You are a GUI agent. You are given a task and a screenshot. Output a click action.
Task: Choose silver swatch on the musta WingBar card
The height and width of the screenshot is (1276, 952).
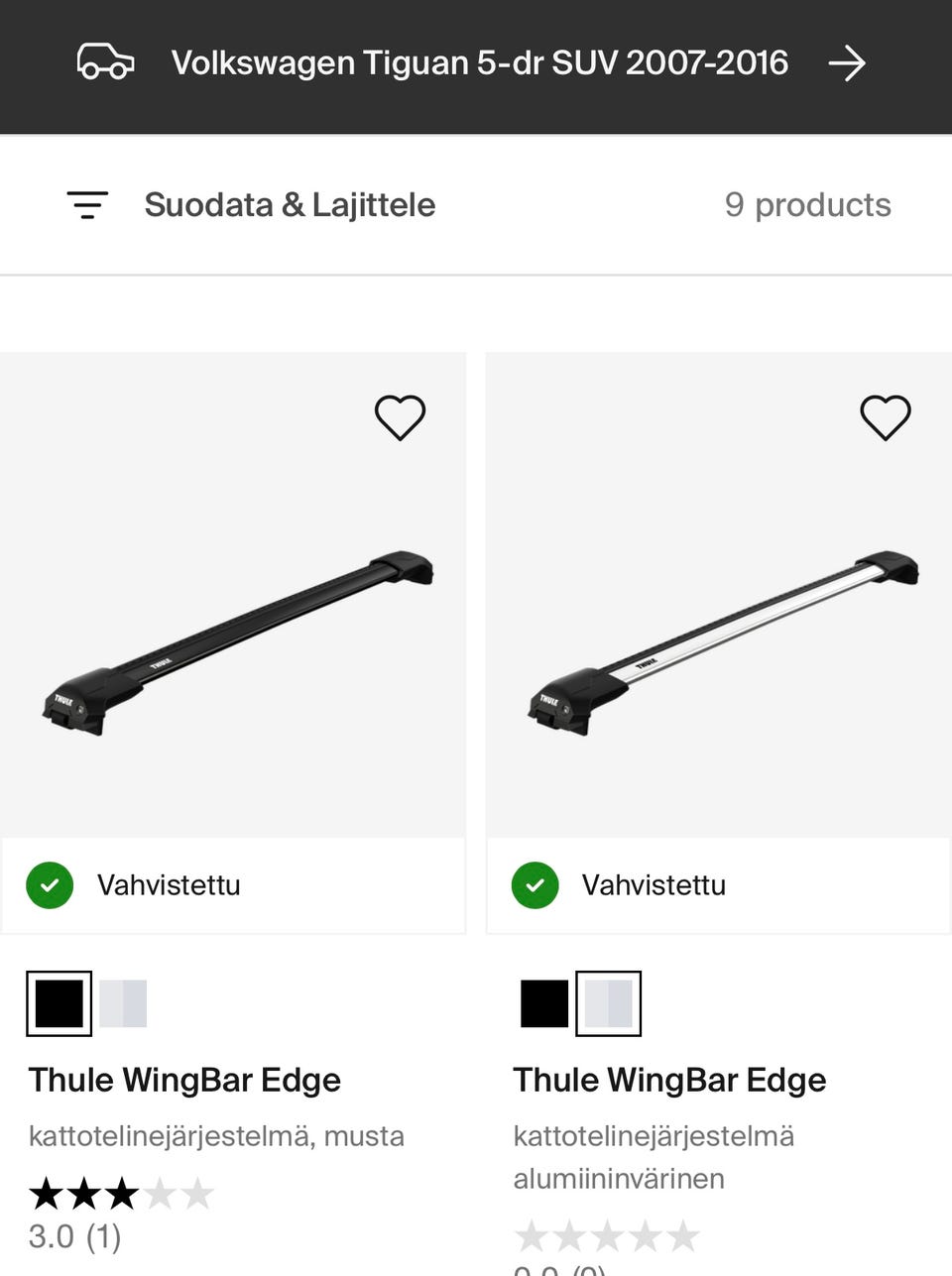coord(123,1003)
